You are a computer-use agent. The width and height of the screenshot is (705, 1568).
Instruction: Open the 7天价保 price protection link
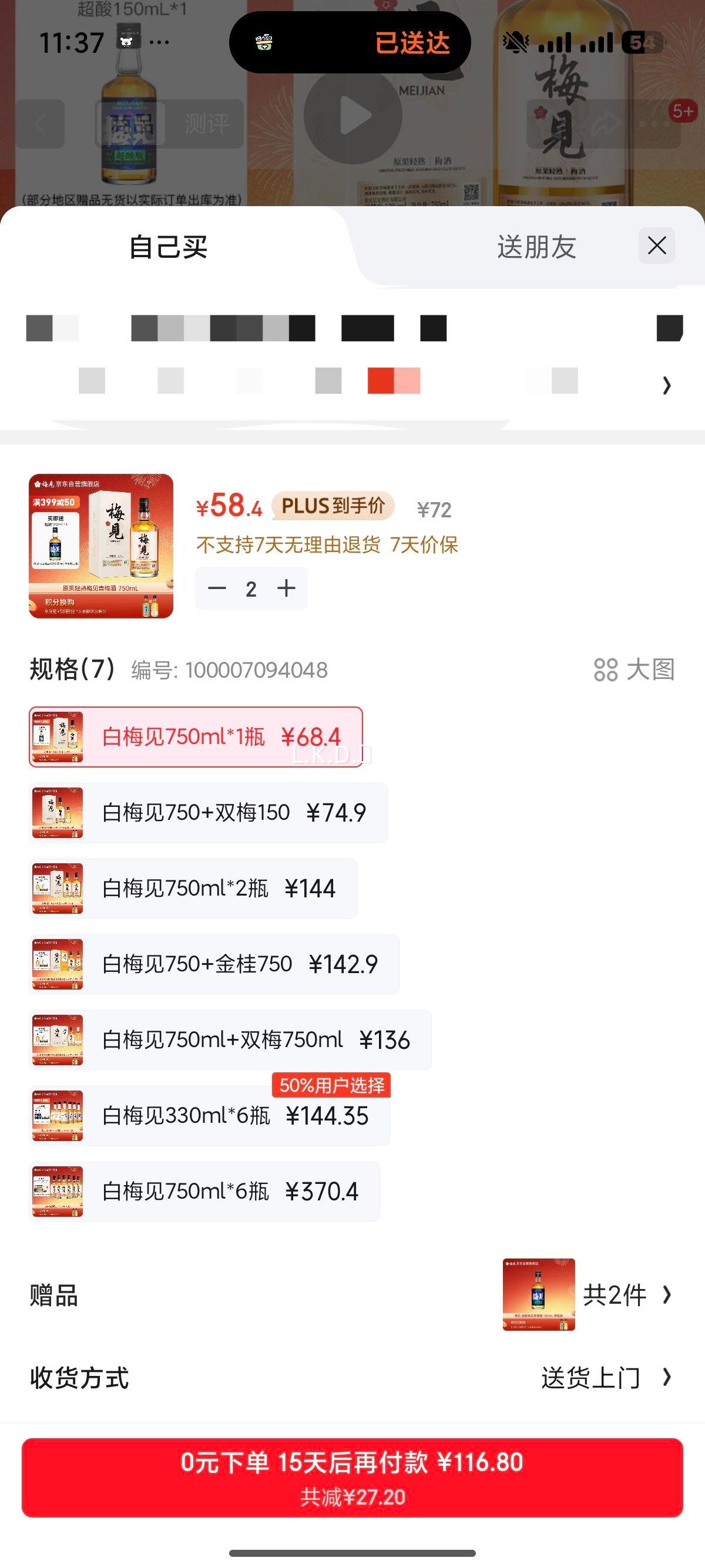coord(427,545)
